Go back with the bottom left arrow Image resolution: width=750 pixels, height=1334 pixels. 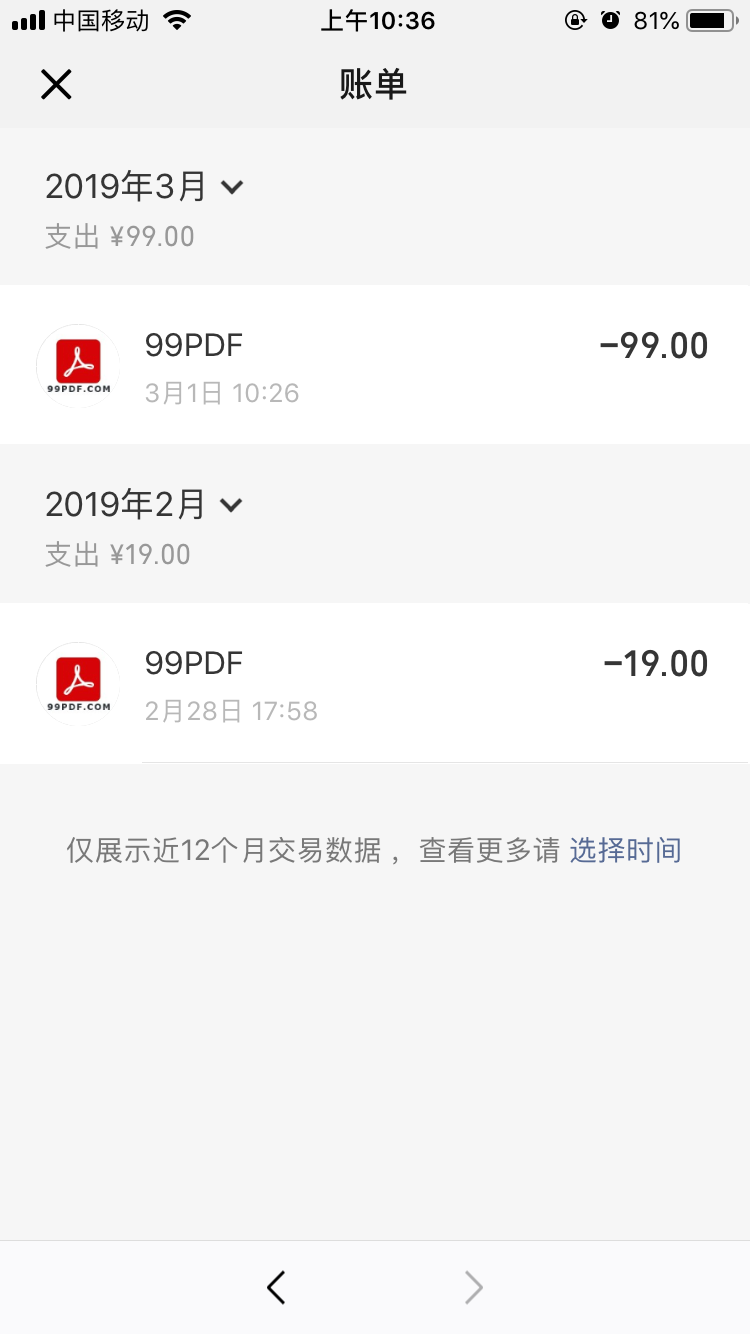[x=277, y=1287]
